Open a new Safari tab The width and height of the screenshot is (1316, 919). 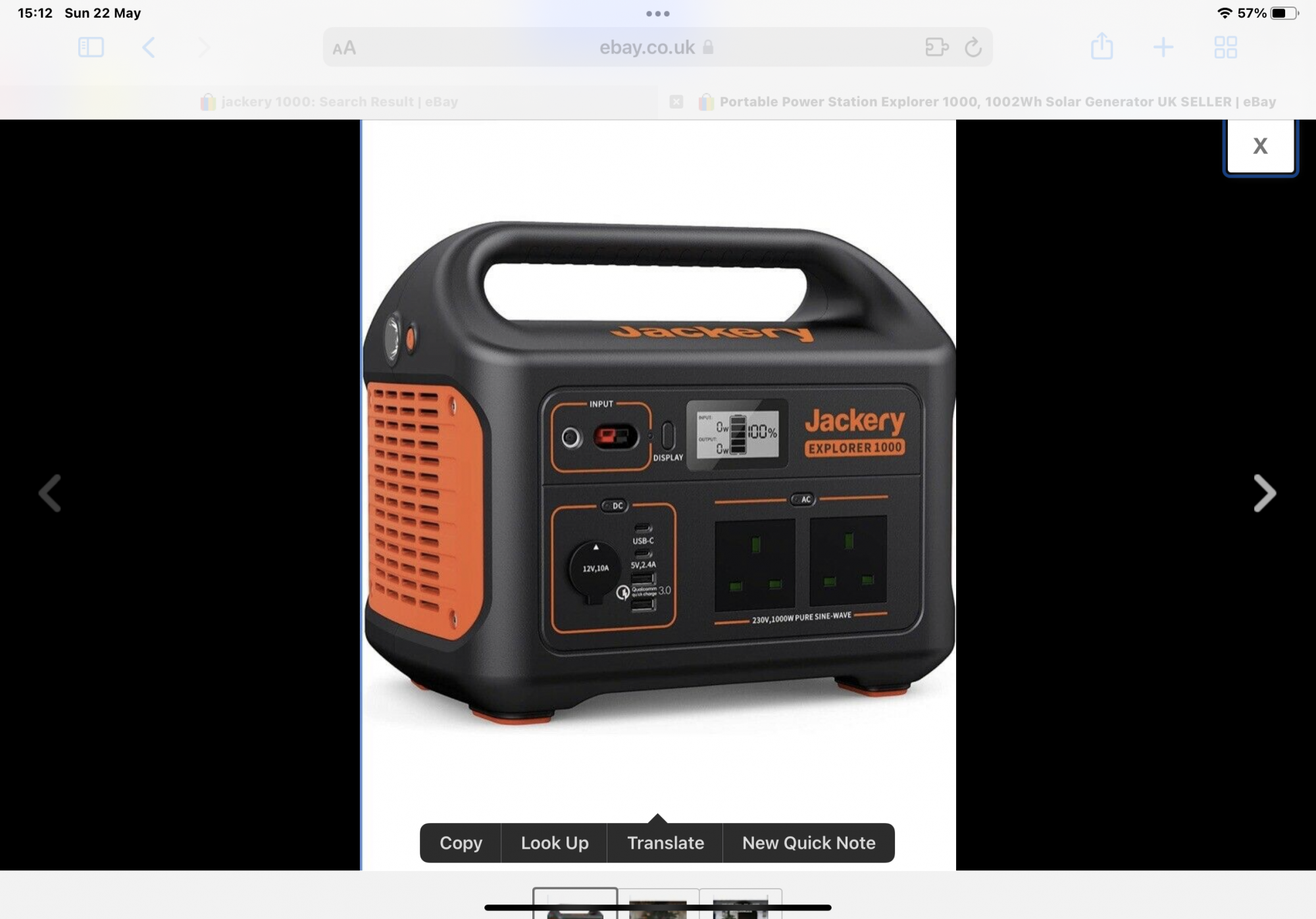pyautogui.click(x=1163, y=47)
